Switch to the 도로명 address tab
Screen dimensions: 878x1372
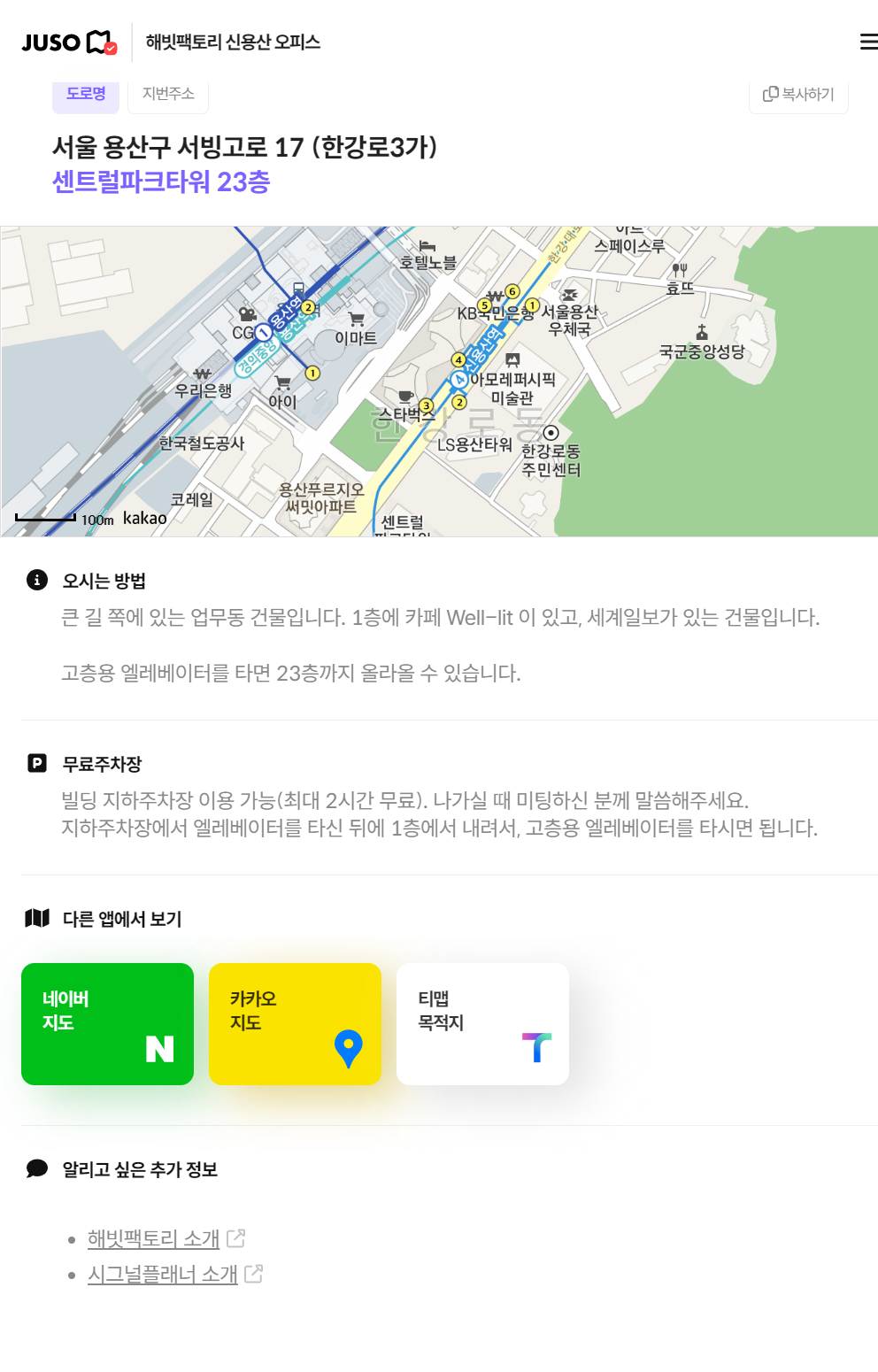pos(86,94)
